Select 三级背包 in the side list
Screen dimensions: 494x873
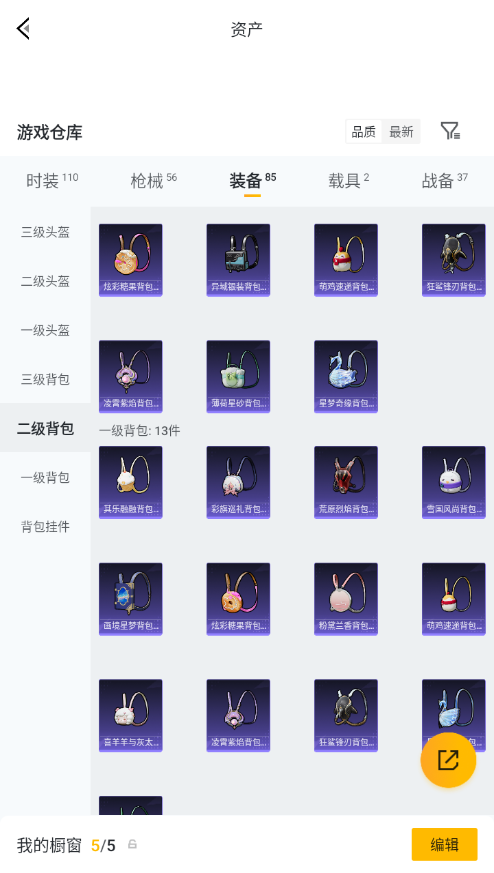[45, 379]
